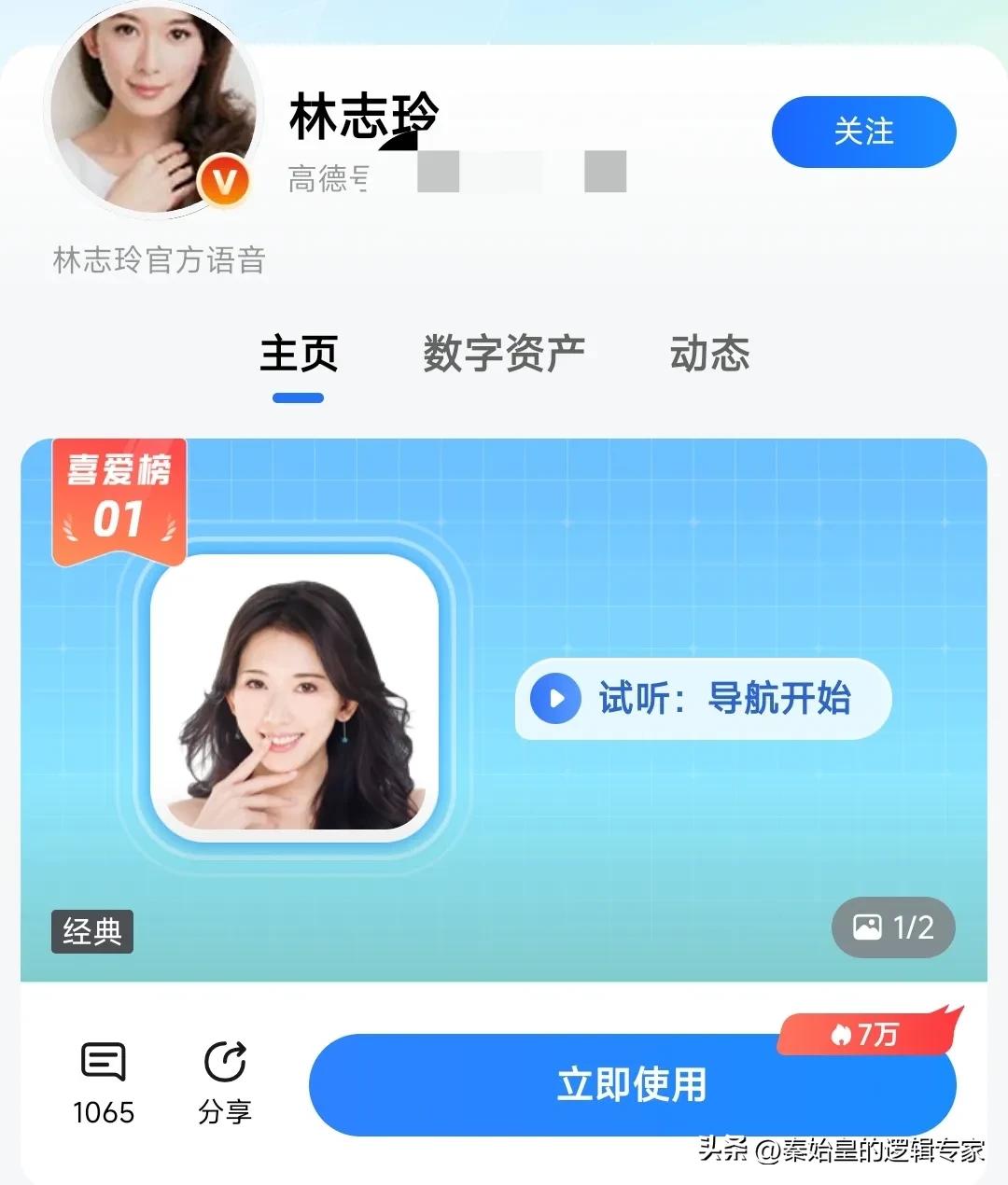The image size is (1008, 1185).
Task: Follow this account with the 关注 button
Action: click(x=863, y=132)
